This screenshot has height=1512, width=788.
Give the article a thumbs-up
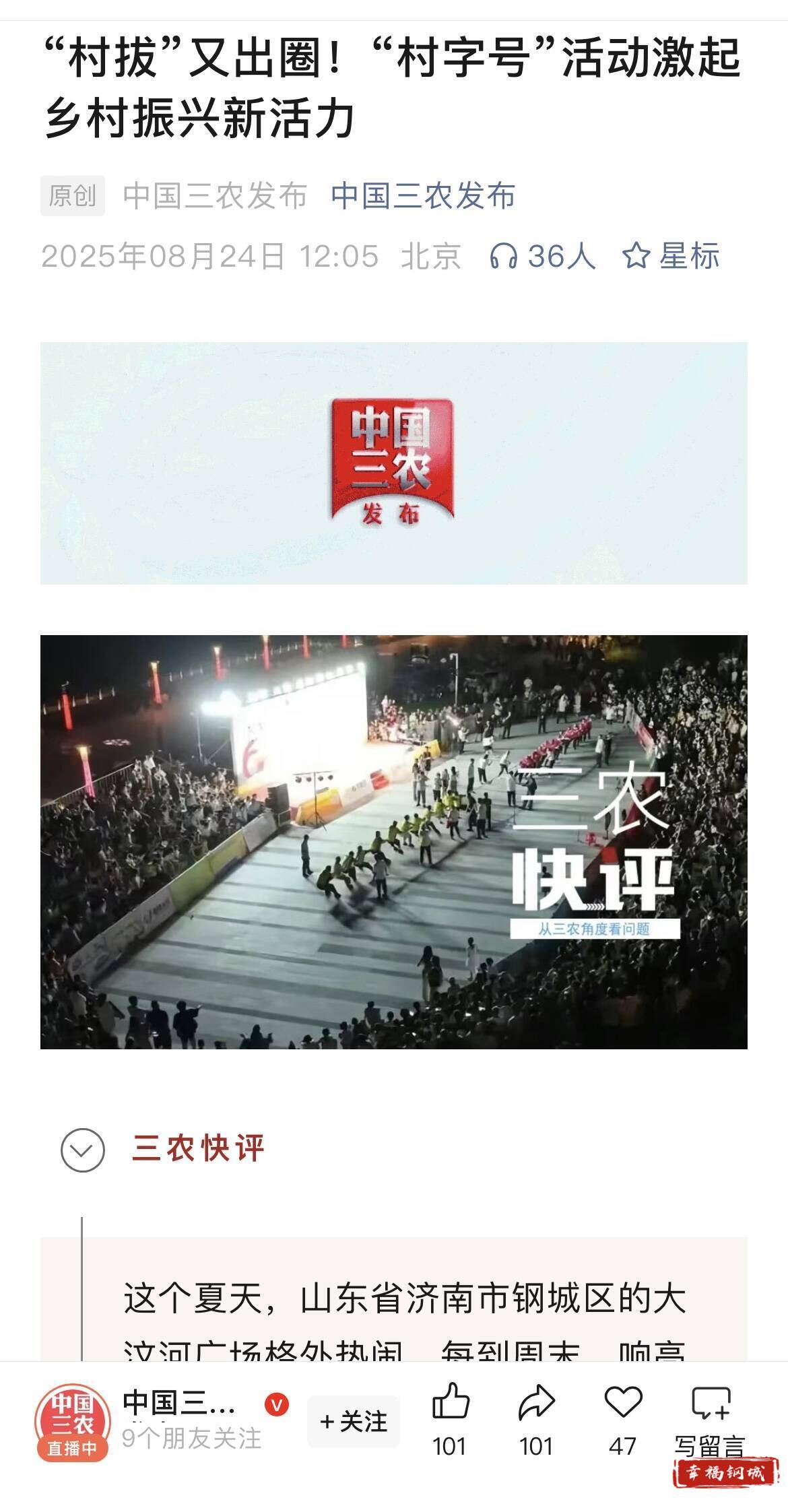[x=450, y=1403]
